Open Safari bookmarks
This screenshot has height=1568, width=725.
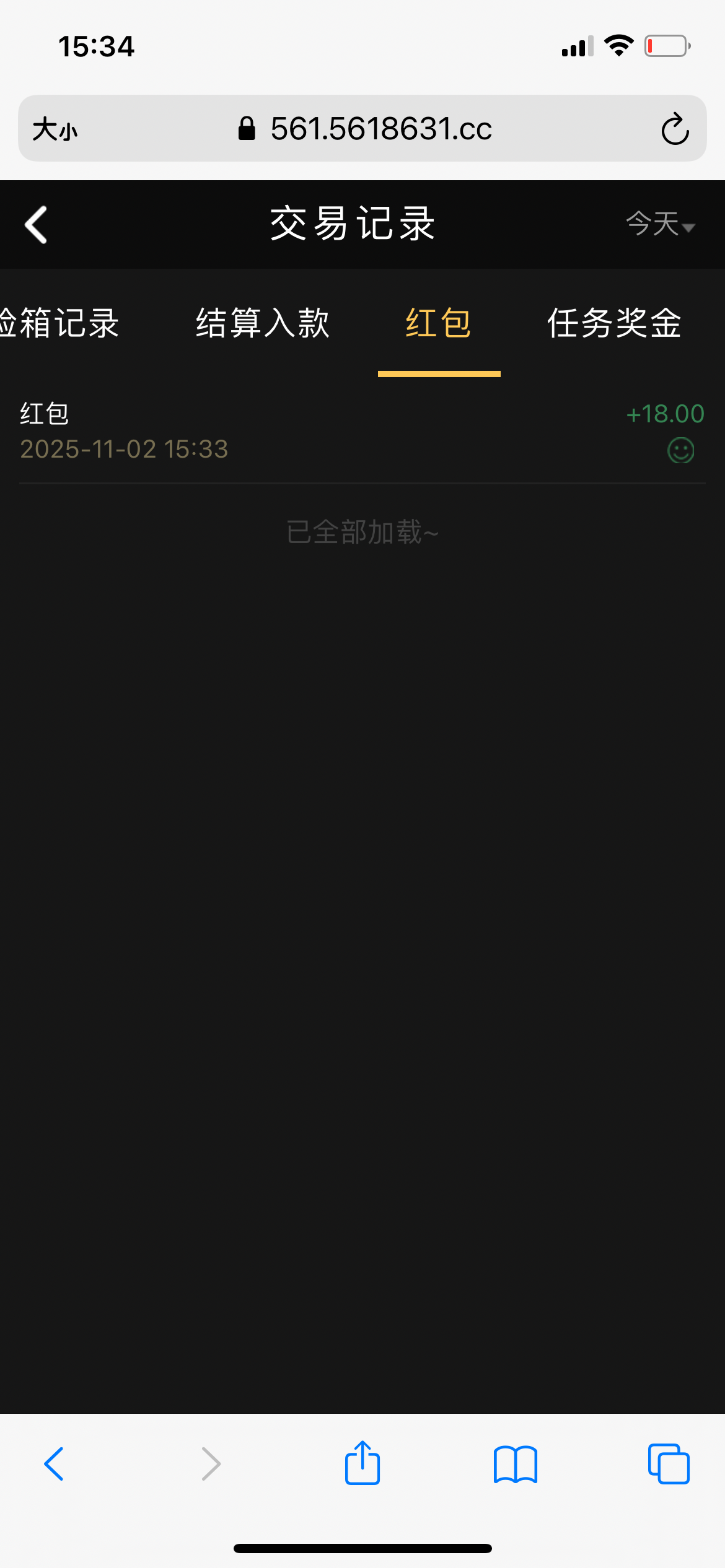coord(516,1464)
